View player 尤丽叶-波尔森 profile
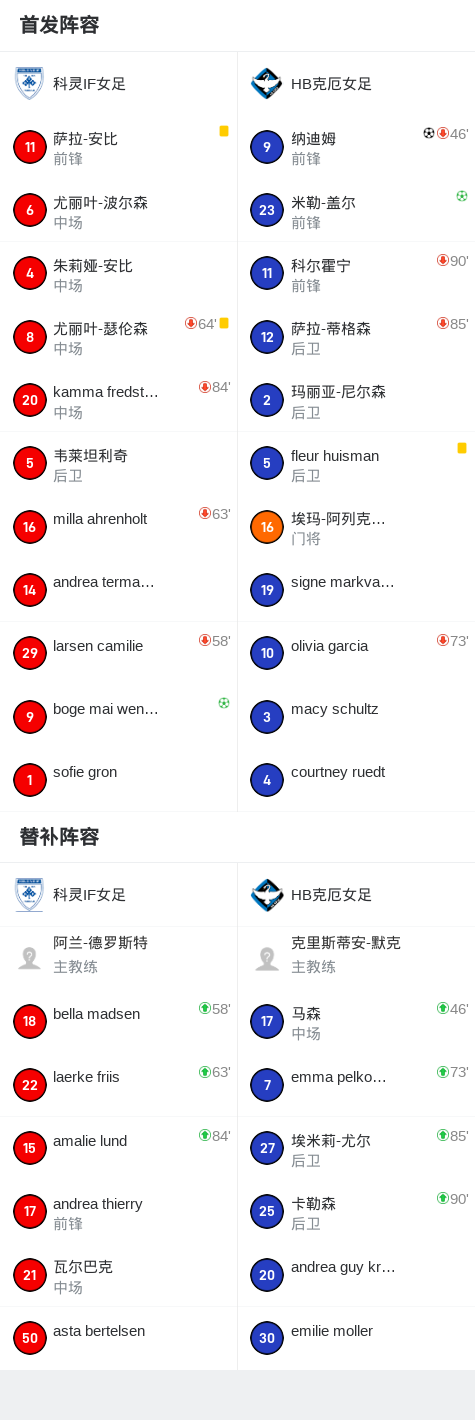475x1420 pixels. coord(118,210)
